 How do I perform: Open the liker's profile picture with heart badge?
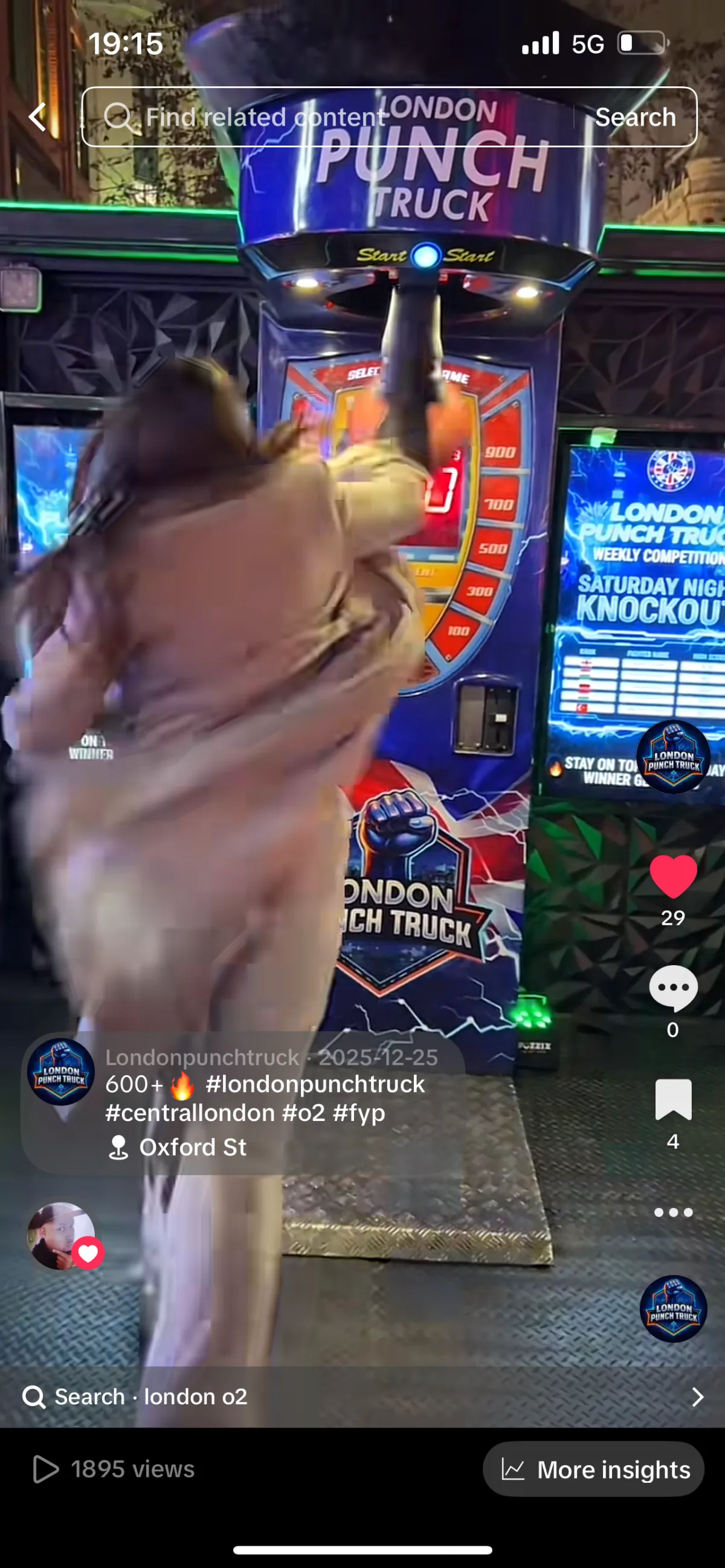[61, 1236]
